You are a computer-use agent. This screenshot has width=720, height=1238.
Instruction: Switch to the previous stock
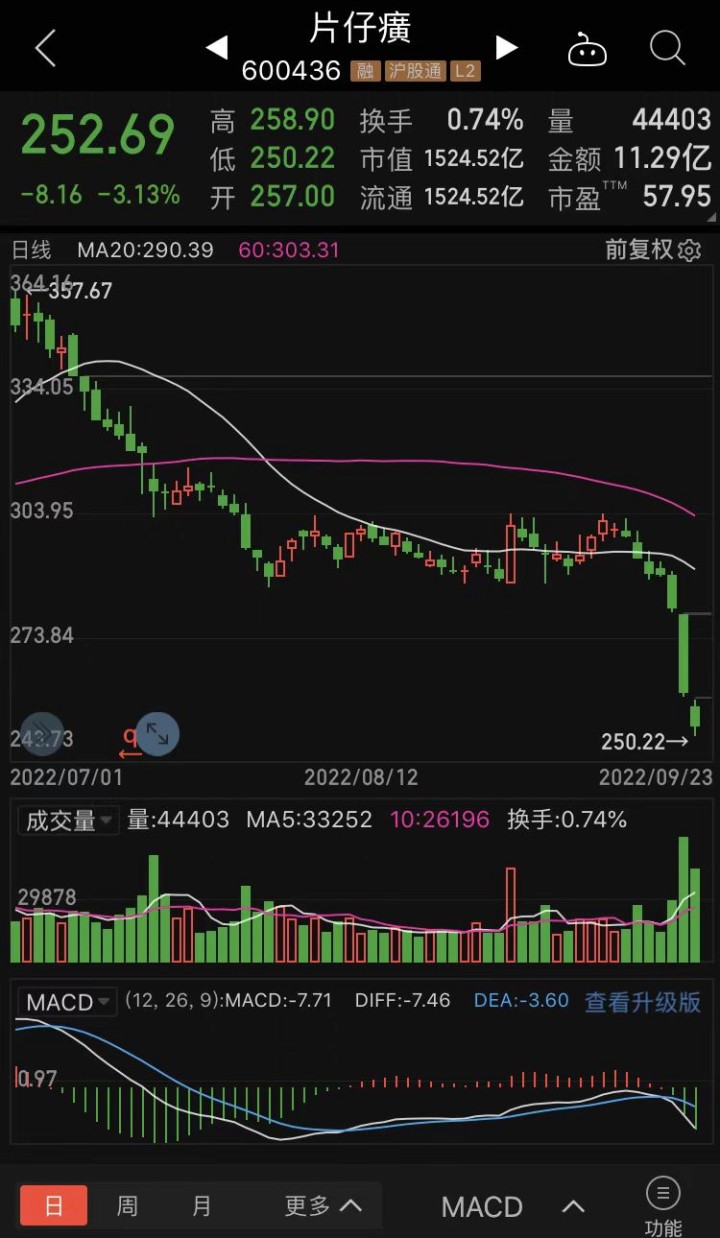point(216,47)
